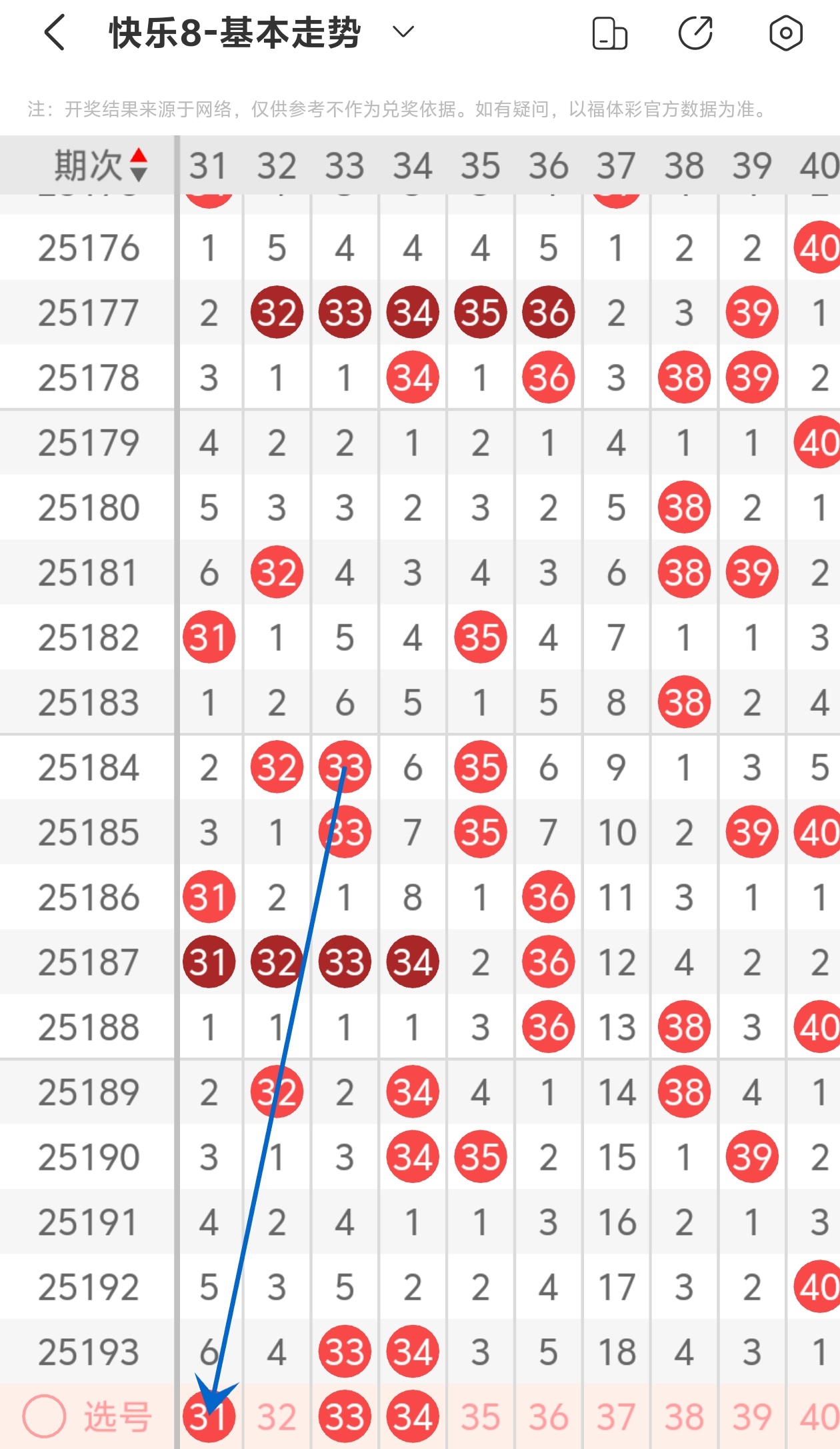Select number 35 in the 选号 row
The height and width of the screenshot is (1449, 840).
[481, 1417]
